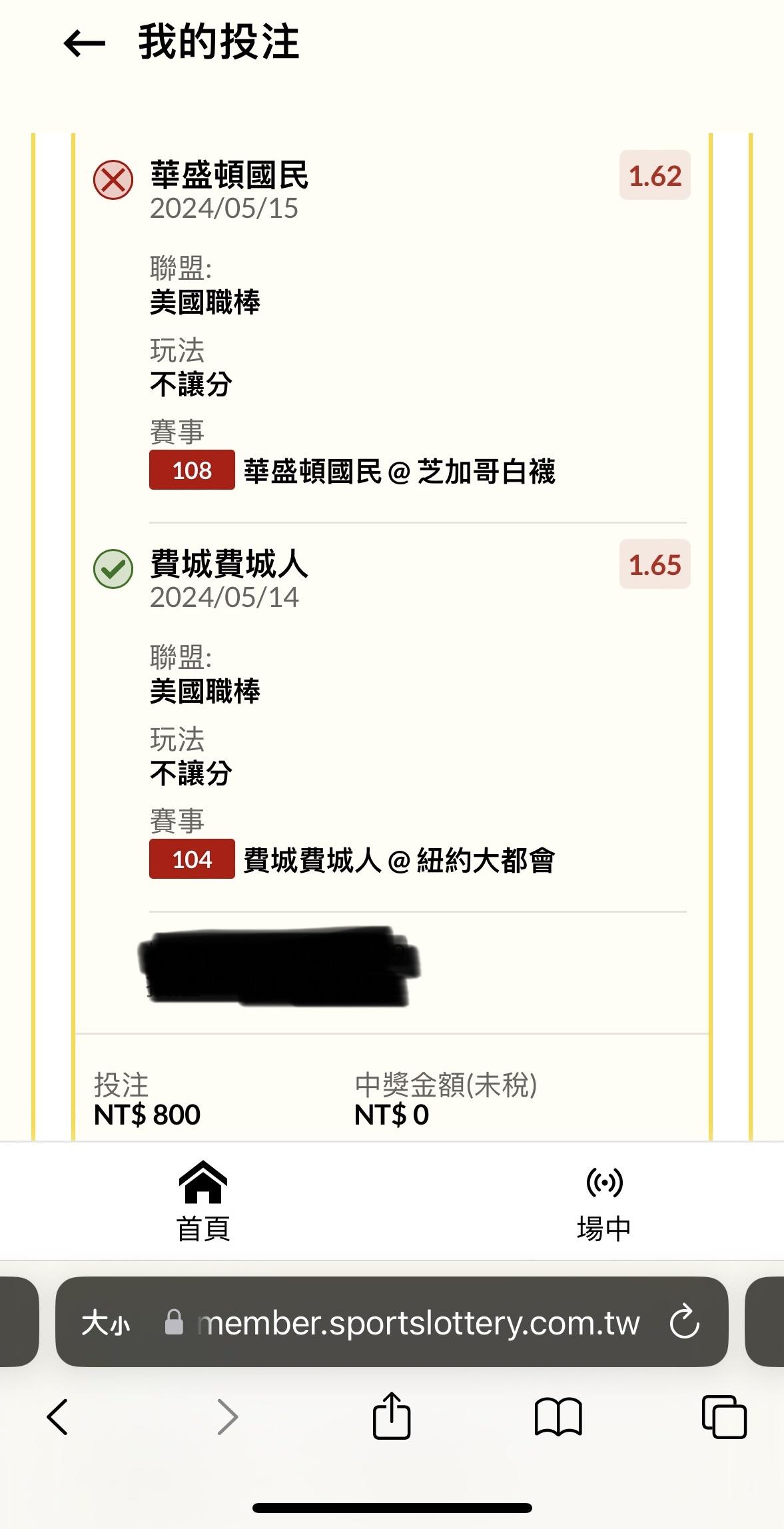This screenshot has height=1529, width=784.
Task: Show all open Safari tabs
Action: tap(724, 1416)
